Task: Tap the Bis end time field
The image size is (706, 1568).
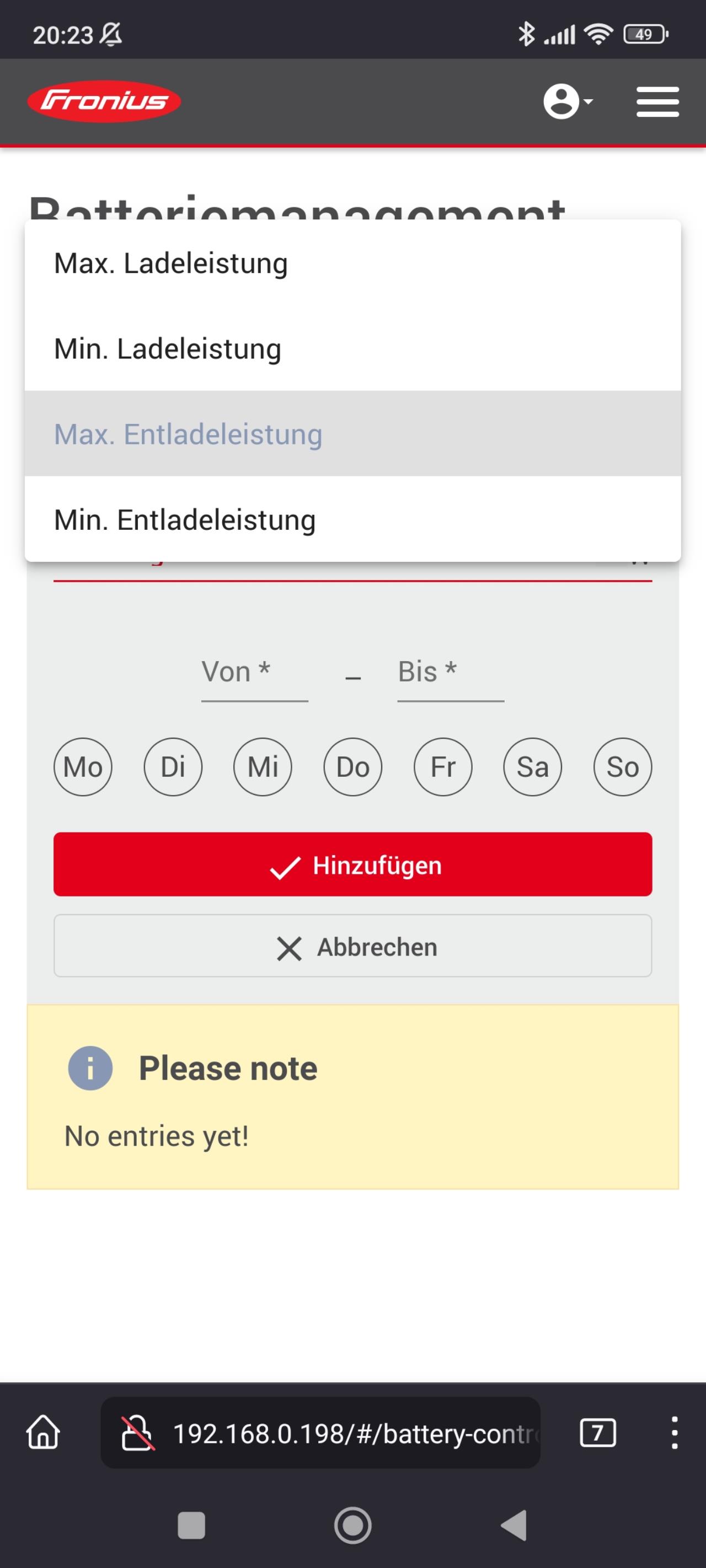Action: pos(451,676)
